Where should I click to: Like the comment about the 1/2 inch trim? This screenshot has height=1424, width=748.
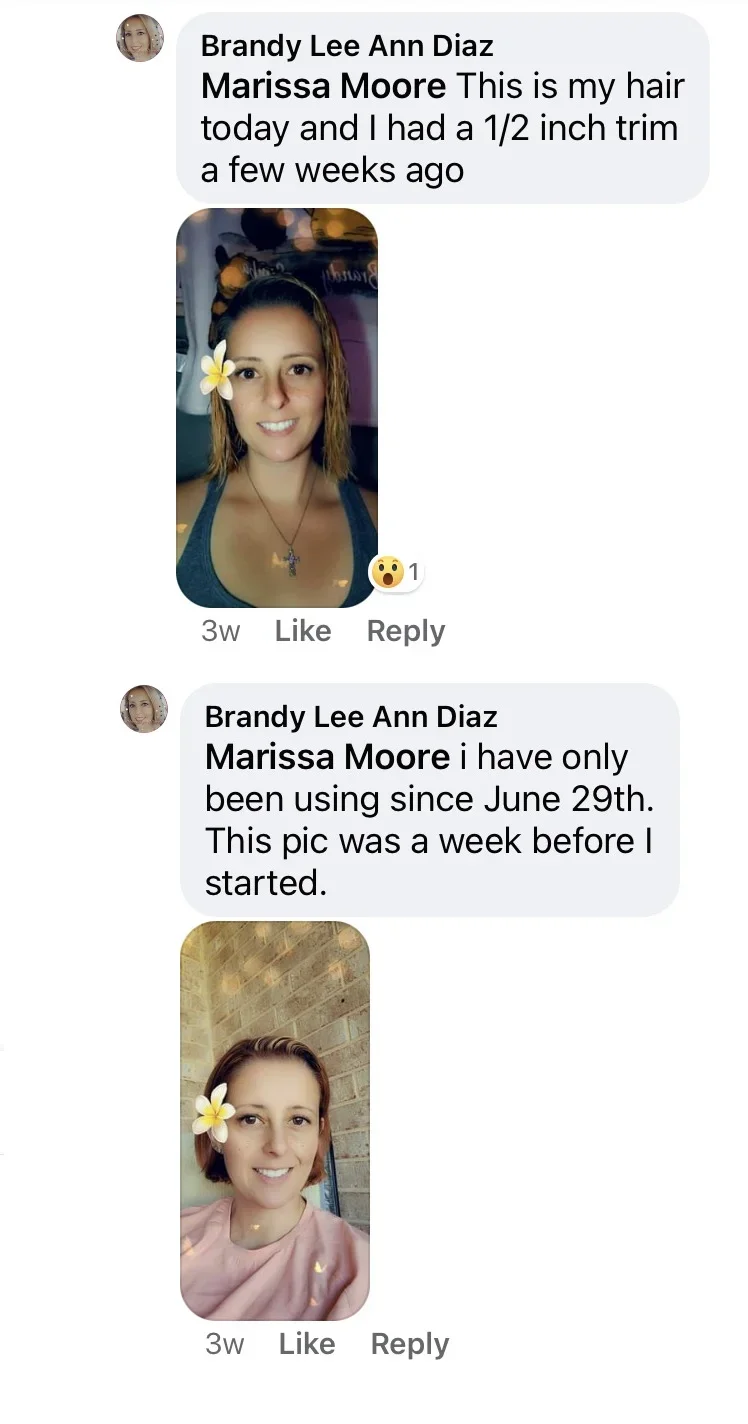tap(302, 631)
